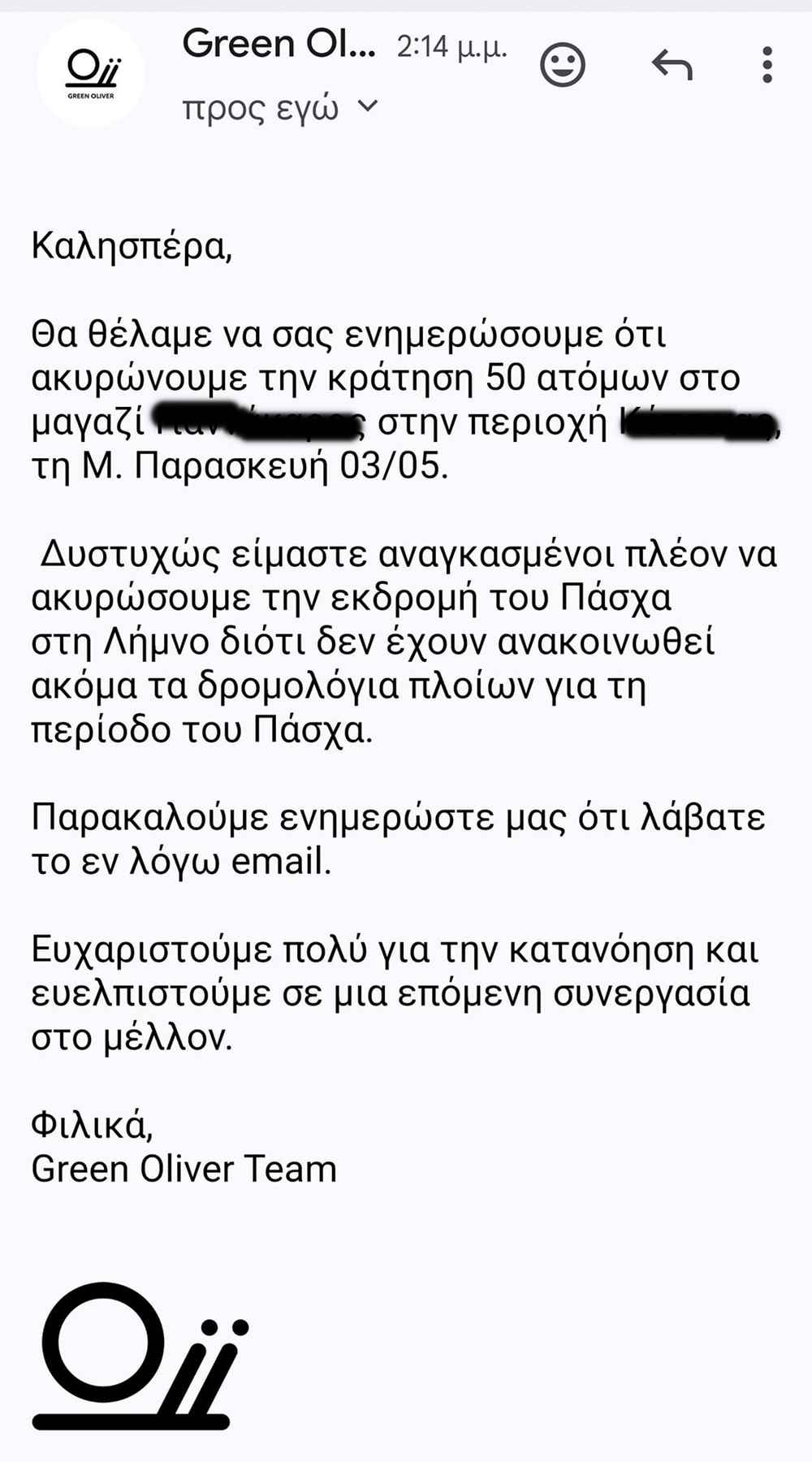Open the email's three-dot overflow menu
Image resolution: width=812 pixels, height=1462 pixels.
(x=767, y=65)
